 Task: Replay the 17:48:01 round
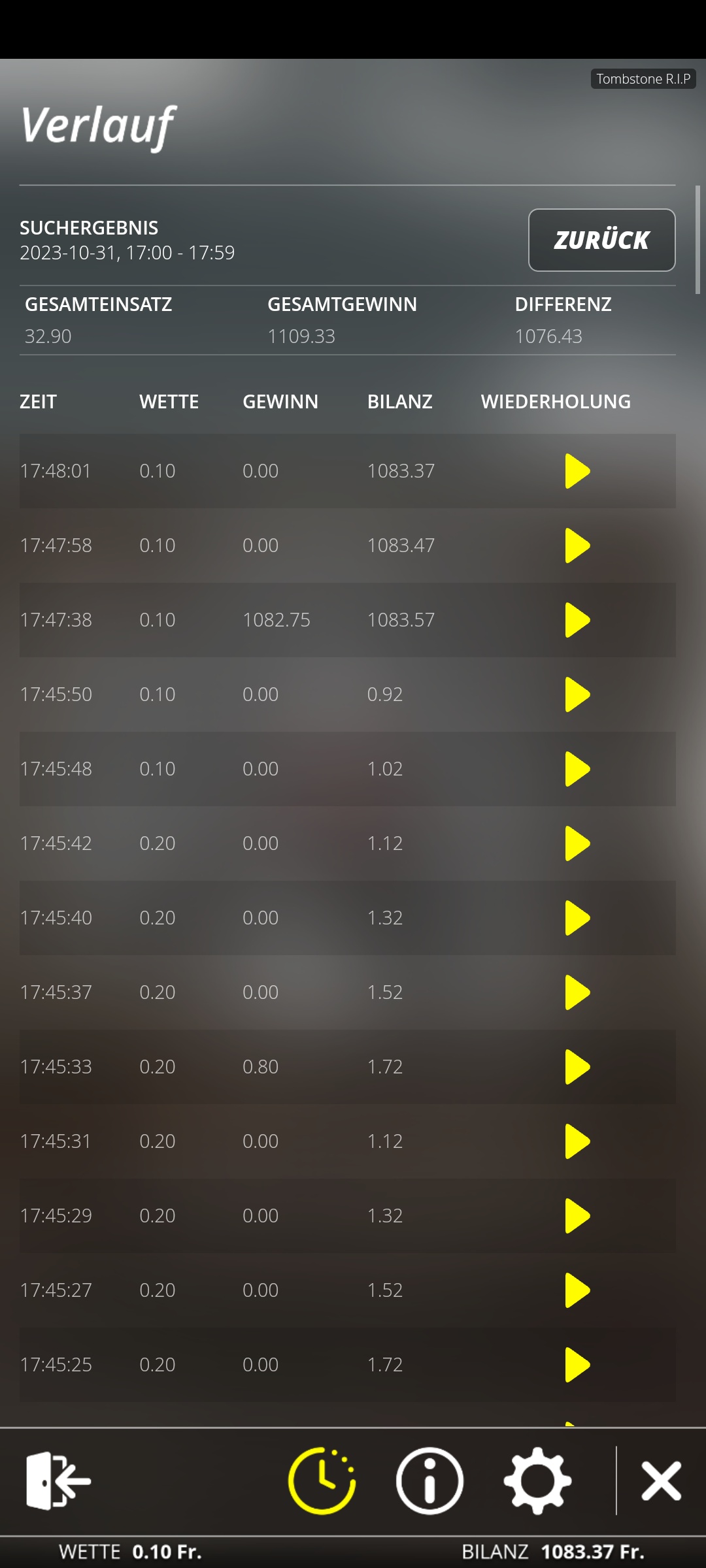[x=577, y=471]
